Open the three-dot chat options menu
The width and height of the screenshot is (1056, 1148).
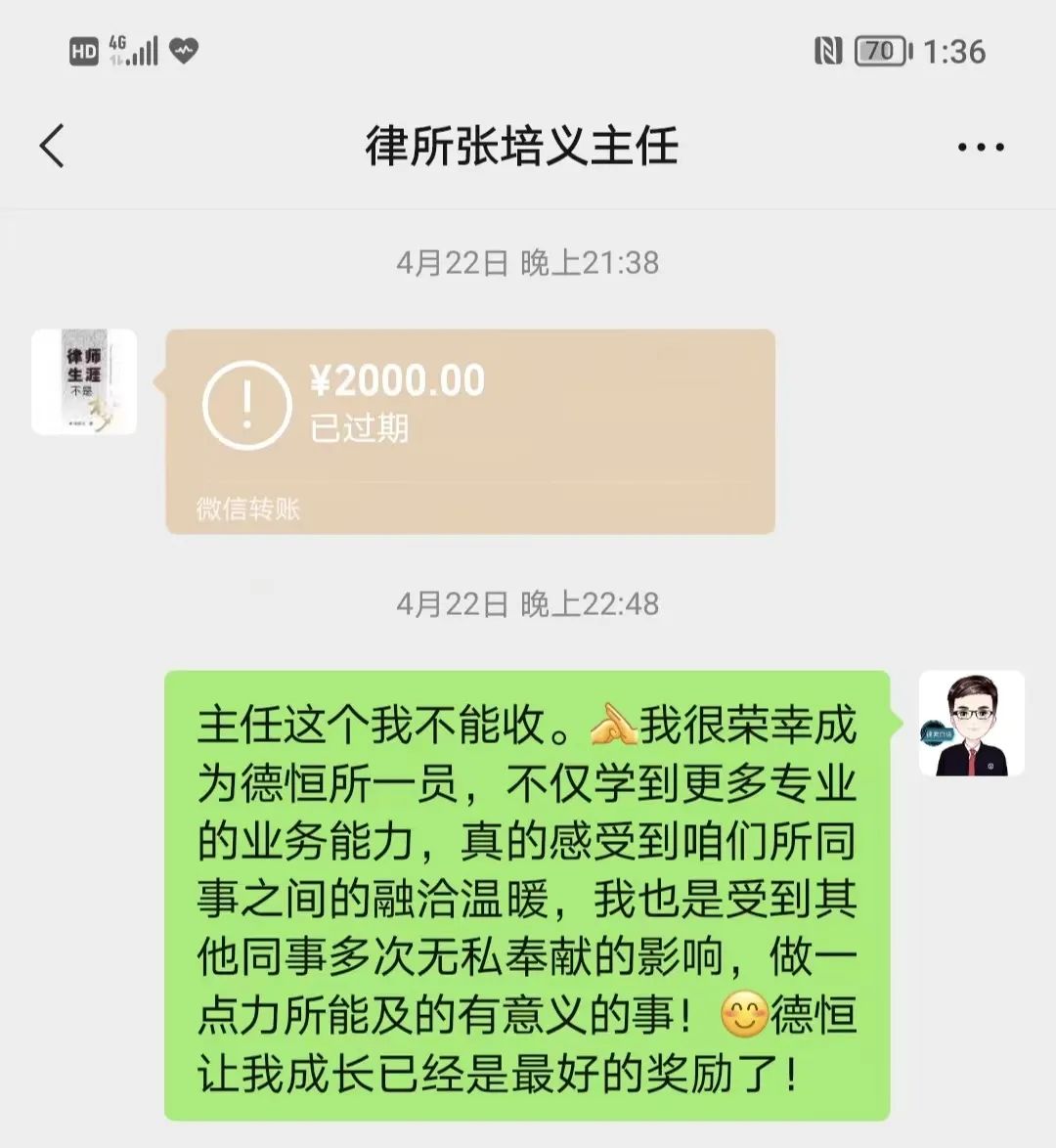980,148
